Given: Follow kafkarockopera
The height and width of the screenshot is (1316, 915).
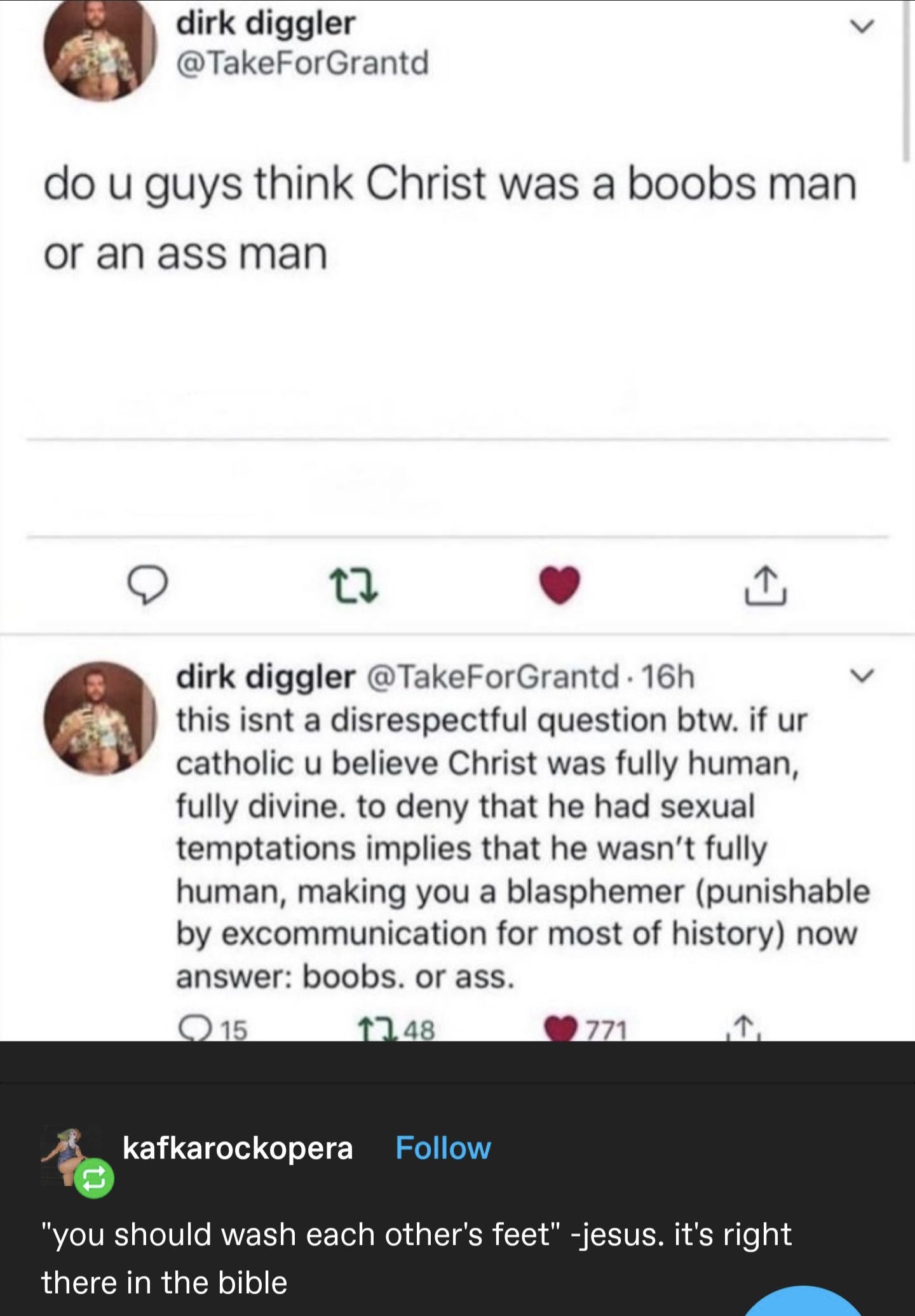Looking at the screenshot, I should (443, 1148).
